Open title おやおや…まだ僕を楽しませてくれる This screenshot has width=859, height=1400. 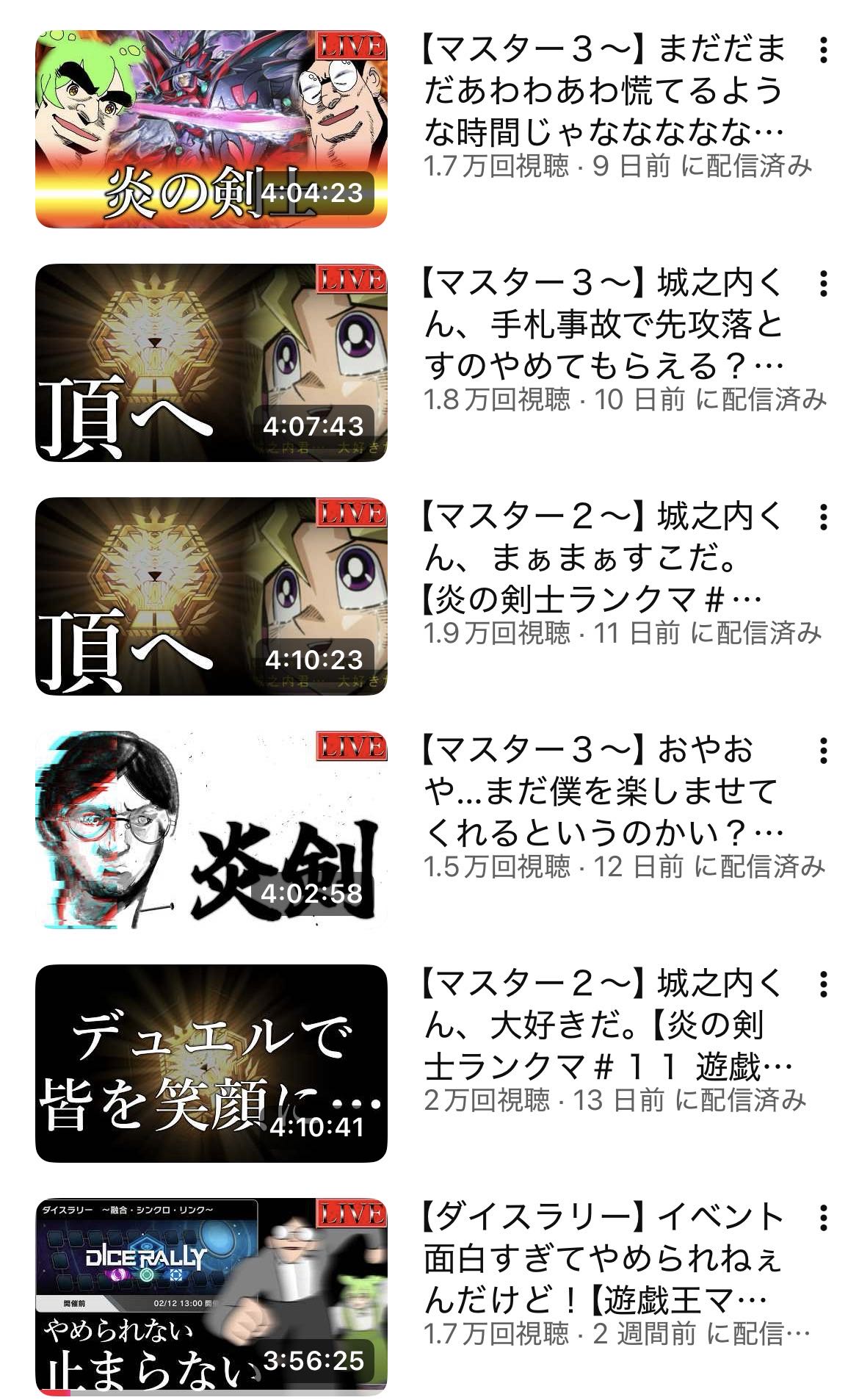[604, 791]
